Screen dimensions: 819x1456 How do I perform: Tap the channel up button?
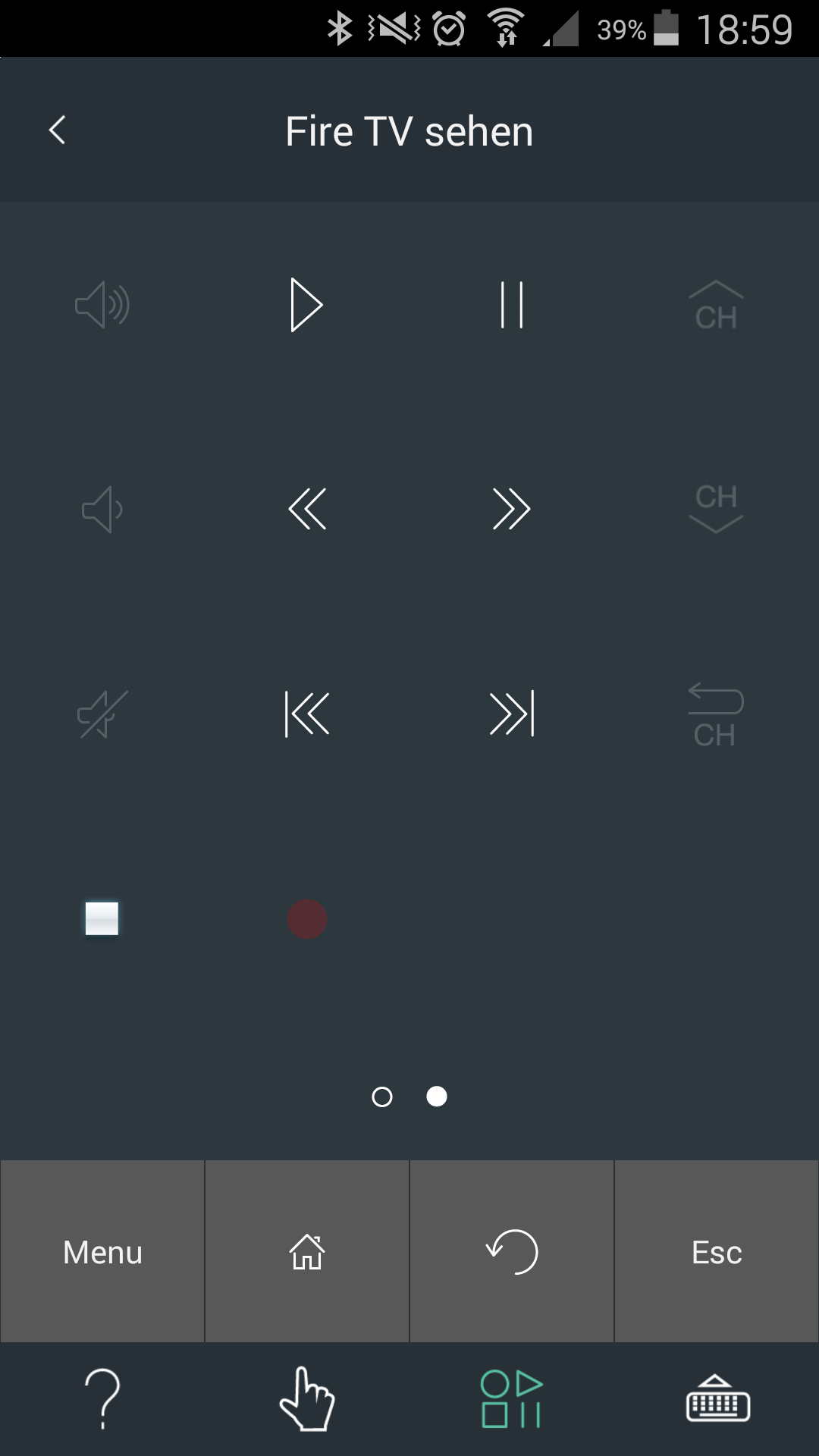click(x=716, y=306)
